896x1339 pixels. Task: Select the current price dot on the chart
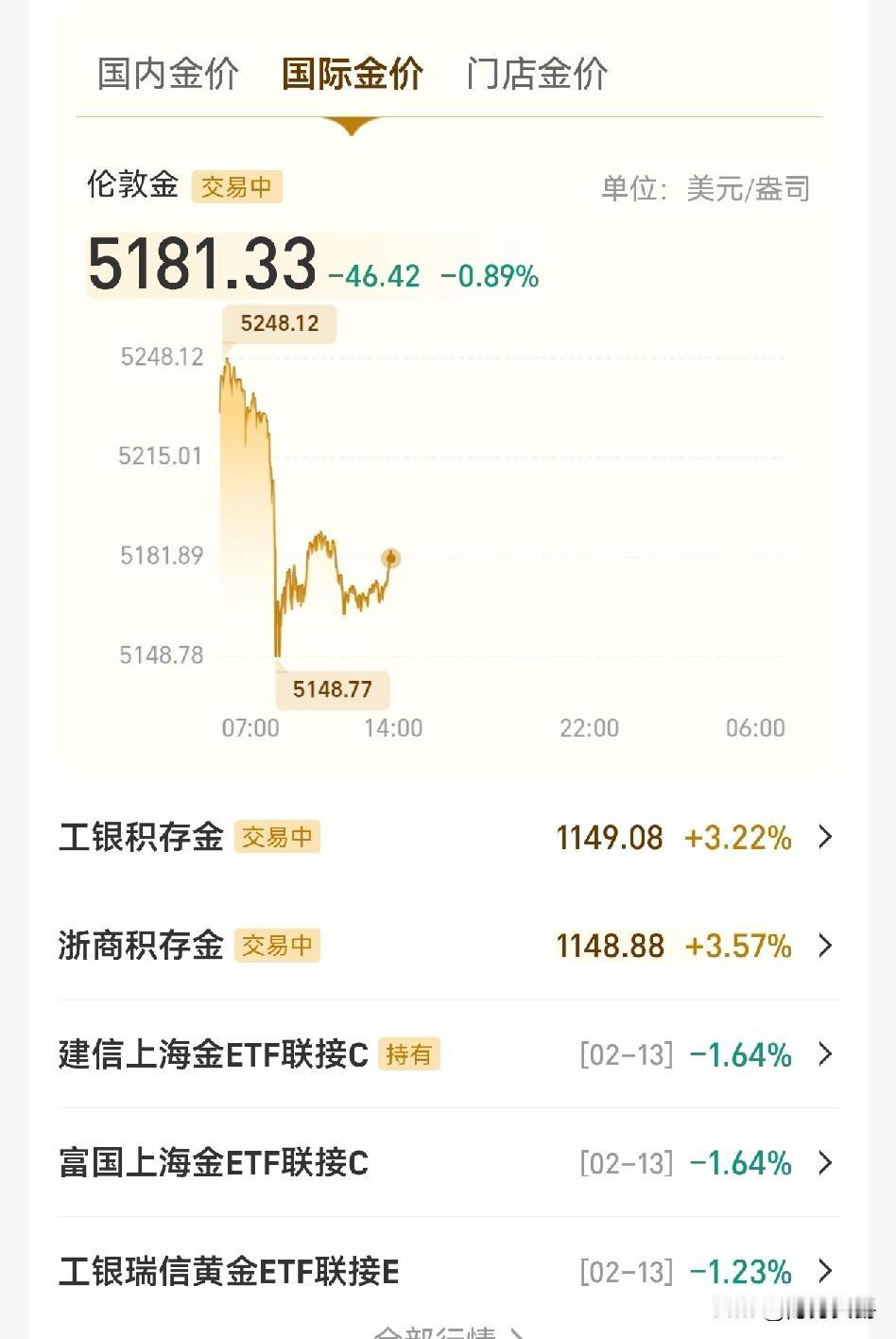pyautogui.click(x=390, y=559)
